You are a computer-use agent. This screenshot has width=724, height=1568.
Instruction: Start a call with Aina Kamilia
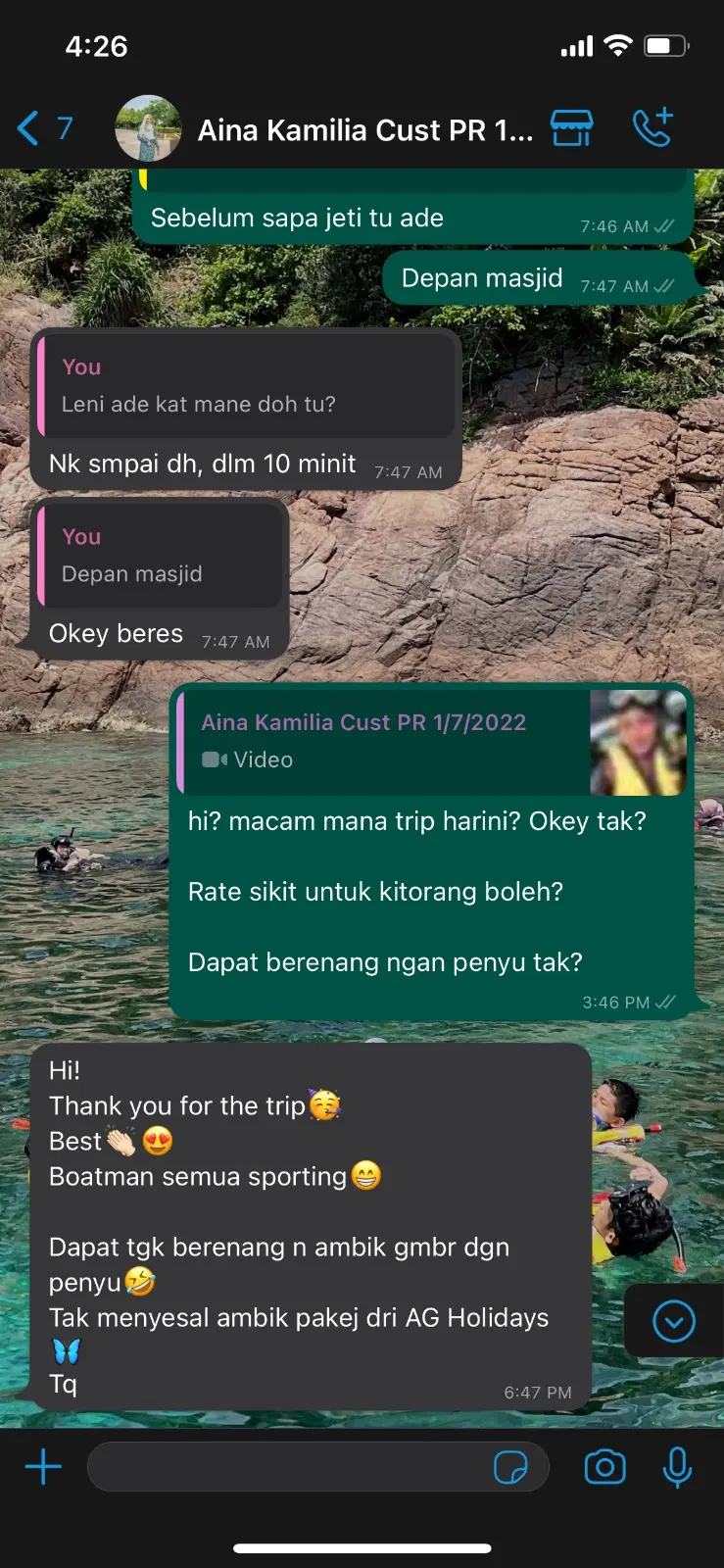pyautogui.click(x=652, y=127)
